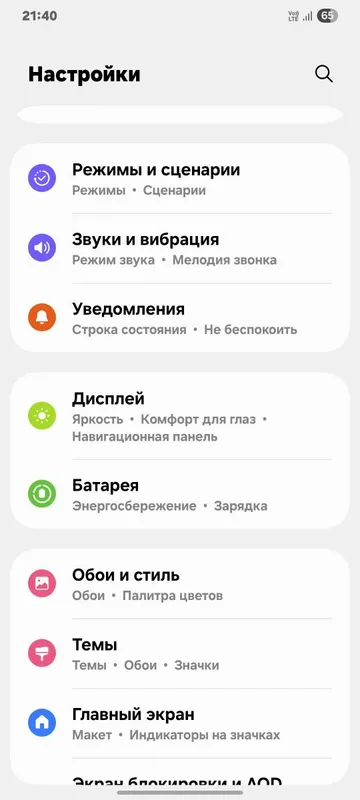Open Обои и стиль
This screenshot has width=360, height=800.
click(179, 584)
